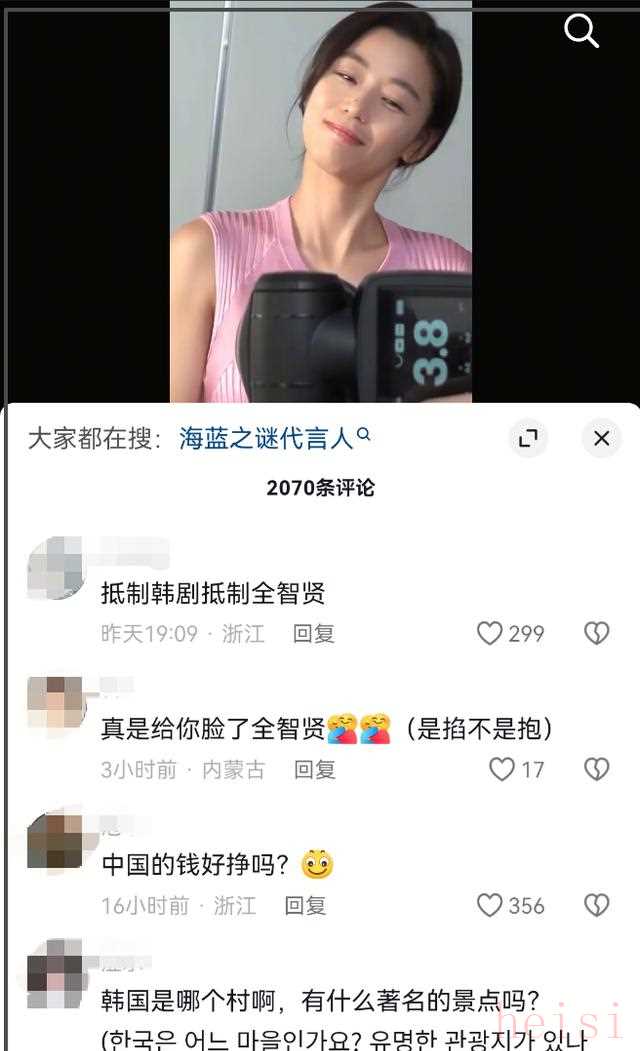Like the comment 中国的钱好挣吗
This screenshot has height=1051, width=640.
490,905
